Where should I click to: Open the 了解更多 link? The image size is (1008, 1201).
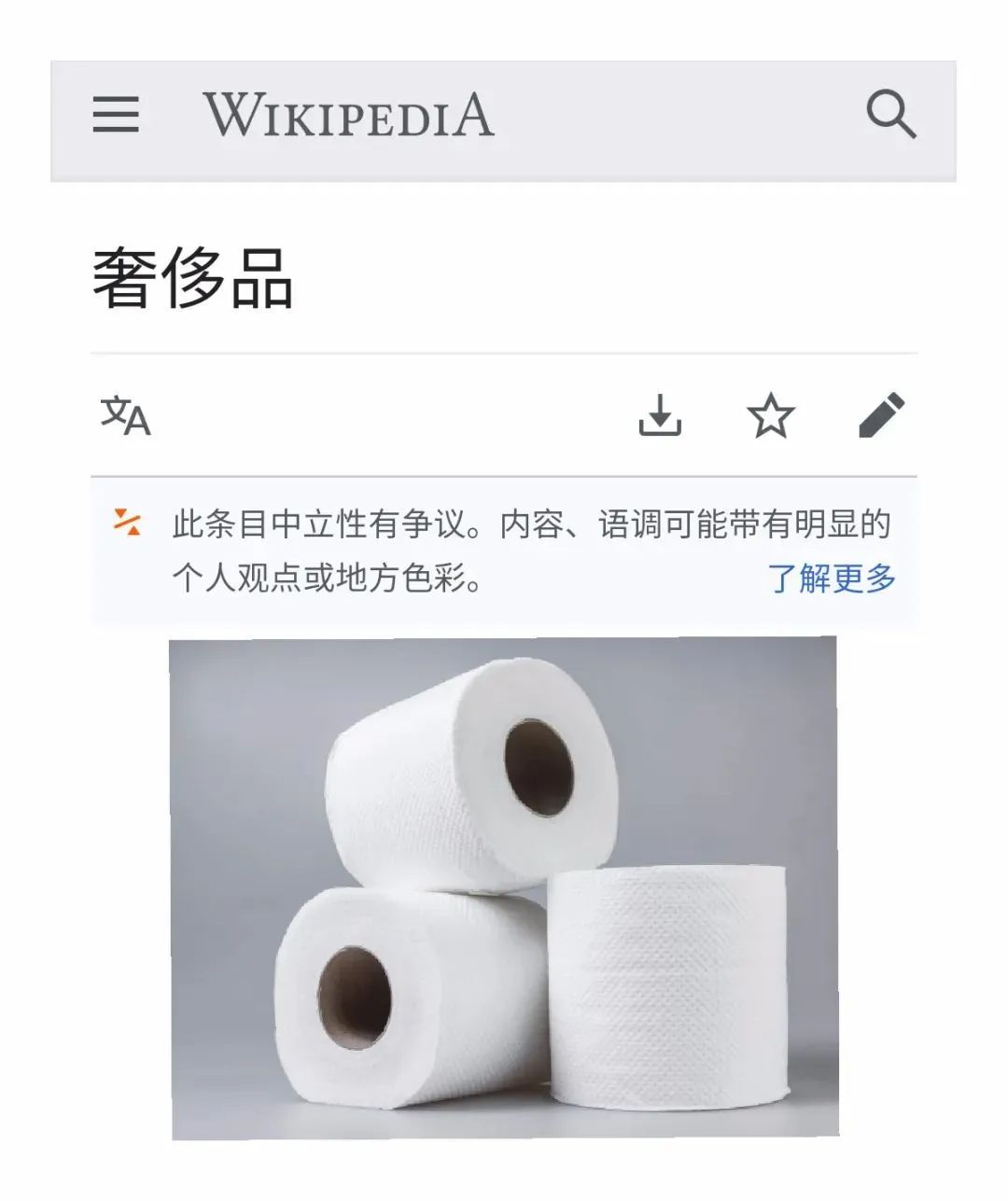click(831, 579)
